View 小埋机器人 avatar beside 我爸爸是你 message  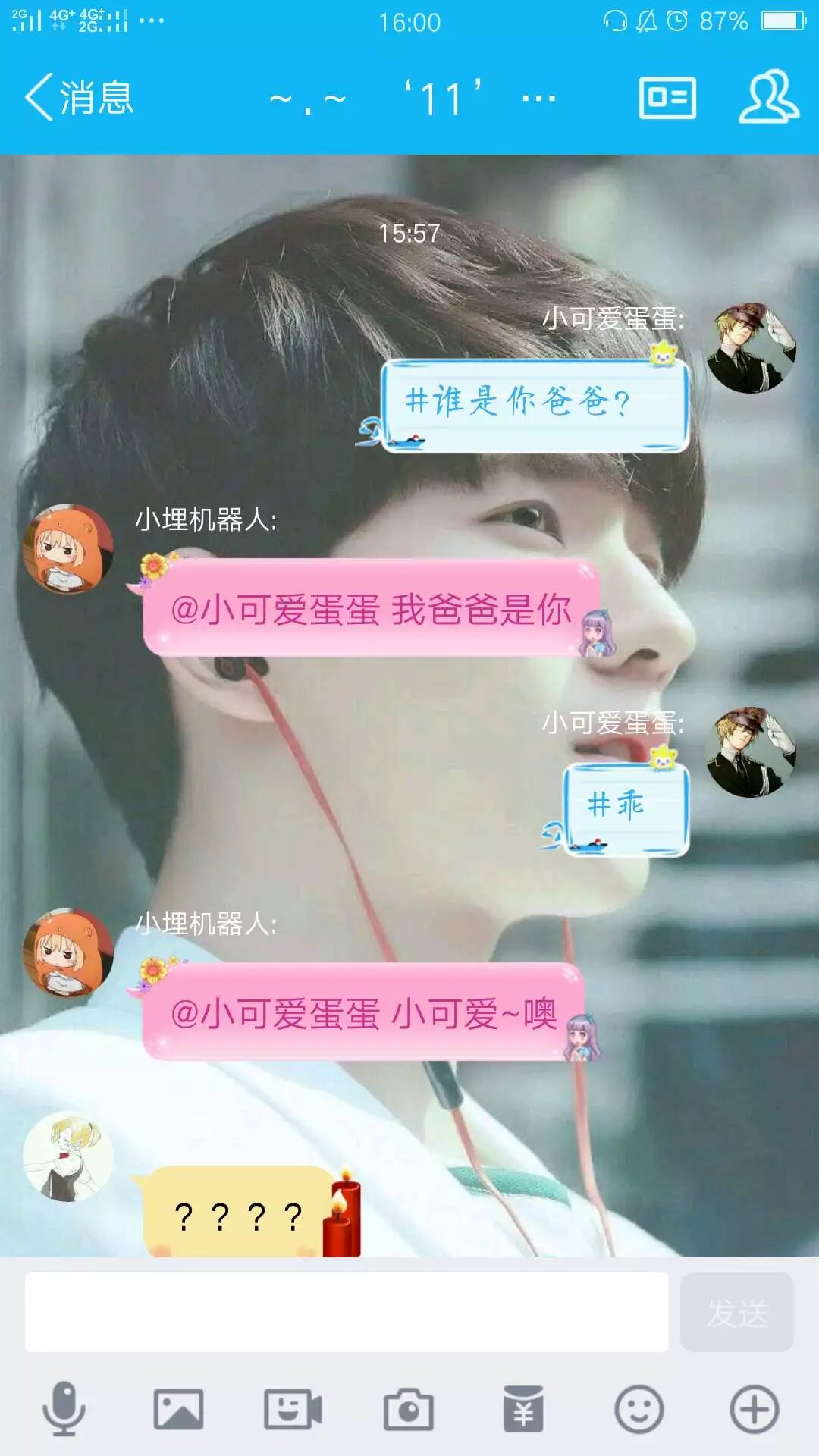[x=68, y=548]
